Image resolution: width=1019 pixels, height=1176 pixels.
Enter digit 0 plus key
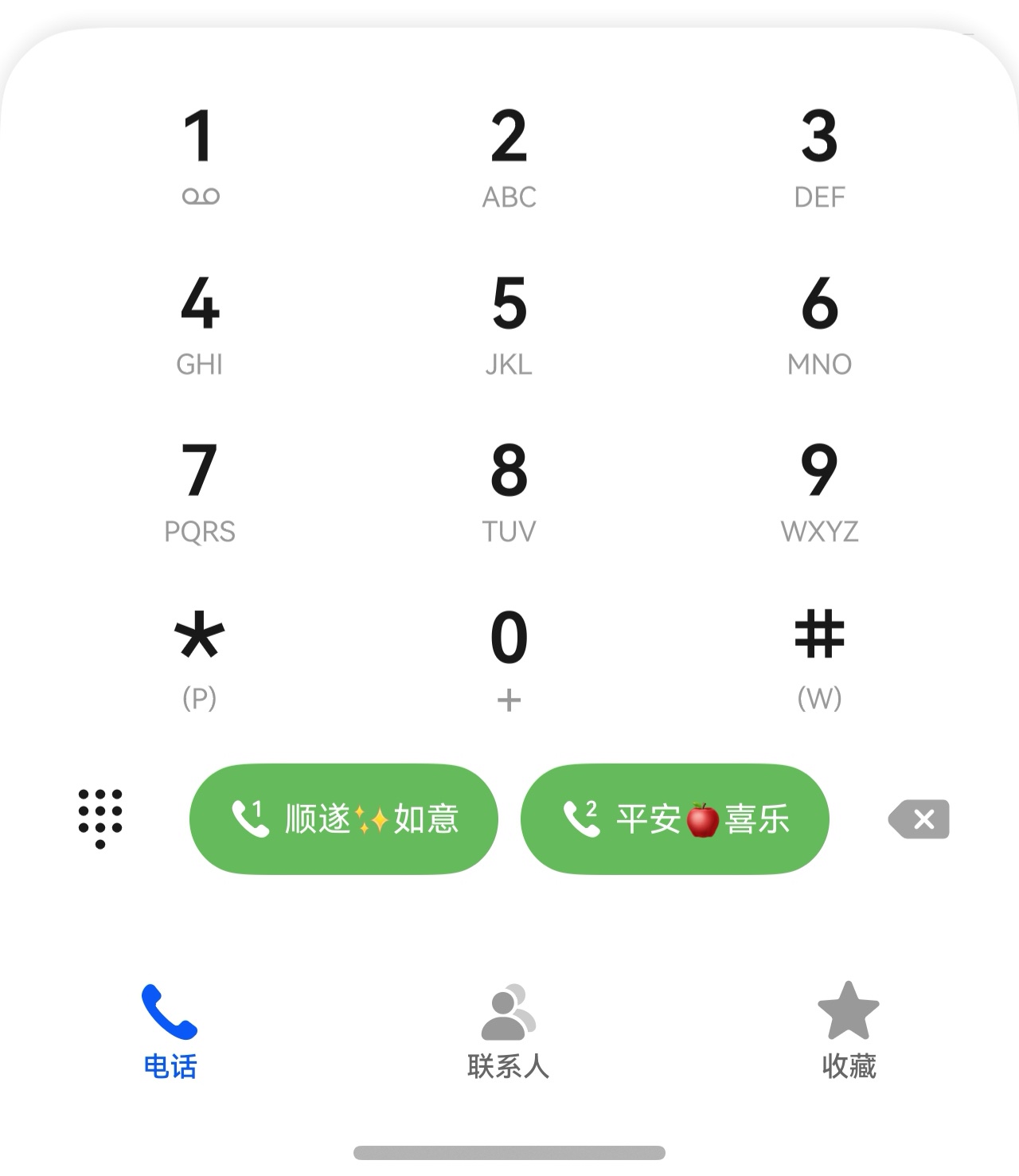point(509,658)
